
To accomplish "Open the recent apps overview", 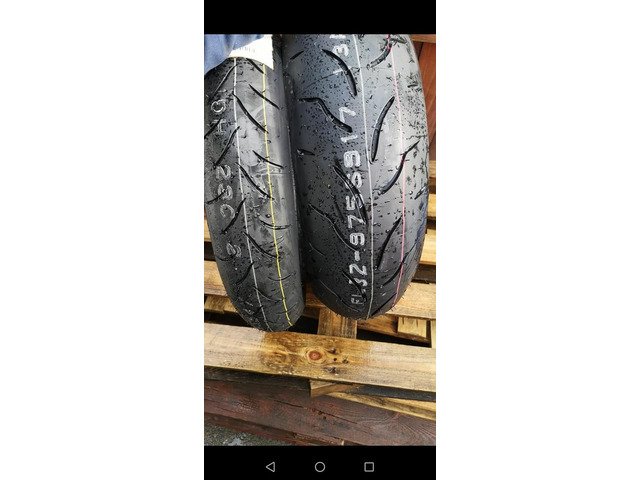I will [369, 466].
